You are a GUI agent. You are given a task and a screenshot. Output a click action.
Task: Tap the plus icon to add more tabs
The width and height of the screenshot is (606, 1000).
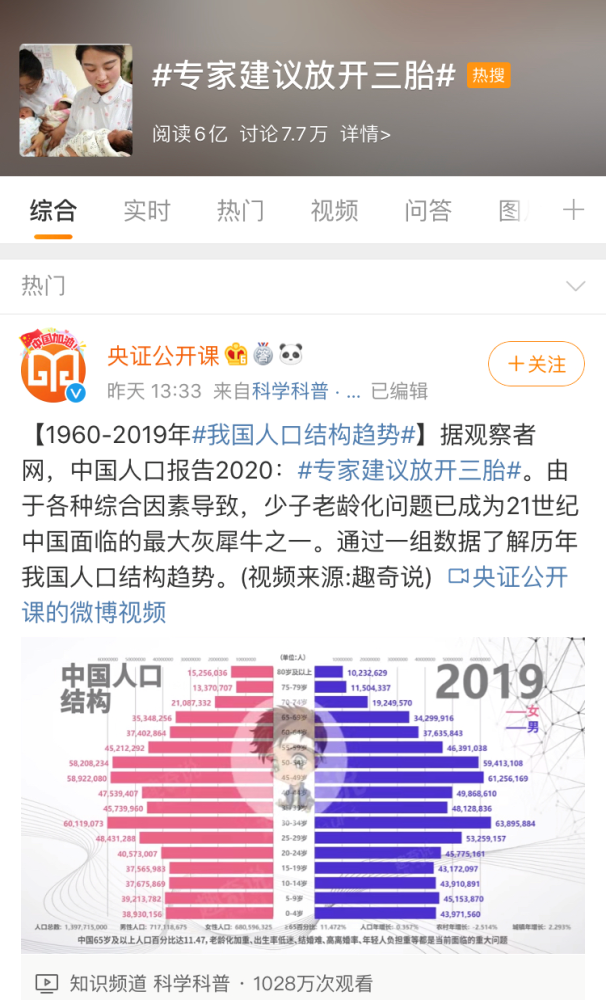573,210
